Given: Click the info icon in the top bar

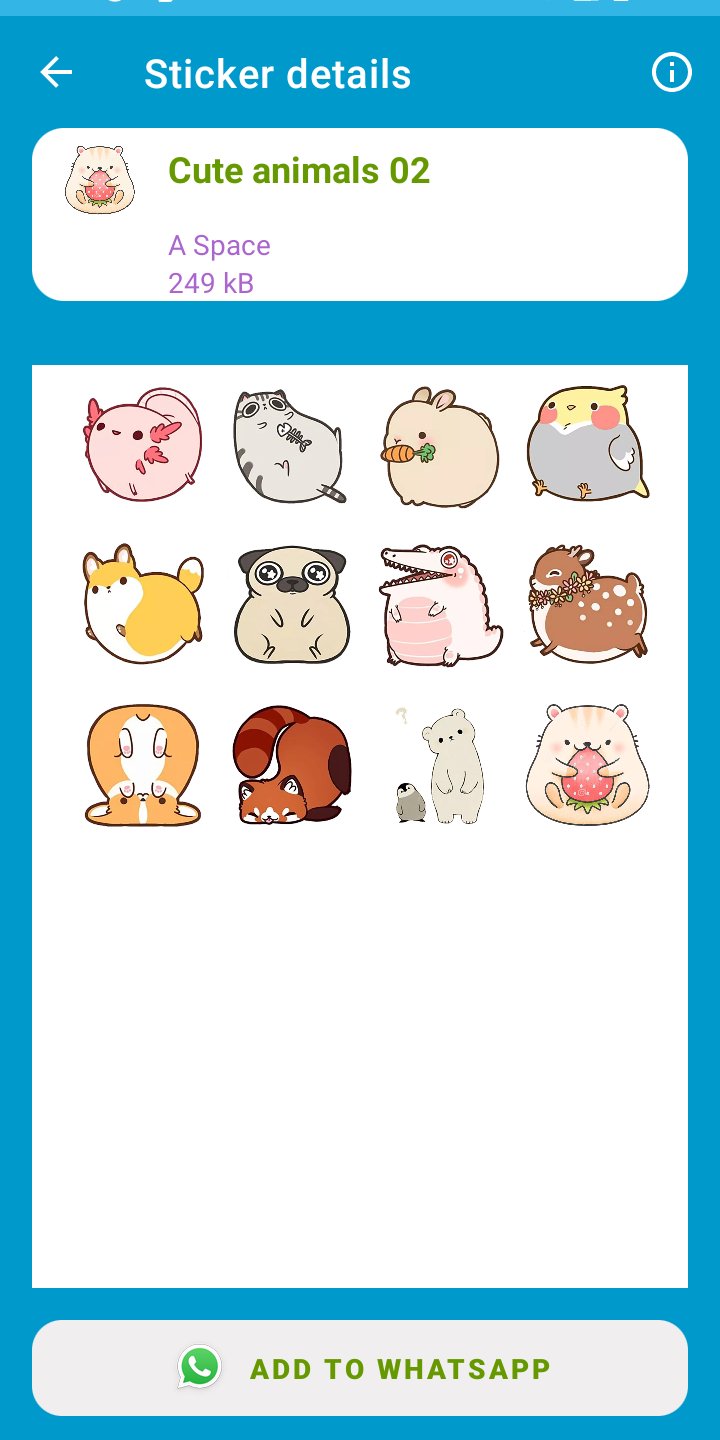Looking at the screenshot, I should click(672, 72).
